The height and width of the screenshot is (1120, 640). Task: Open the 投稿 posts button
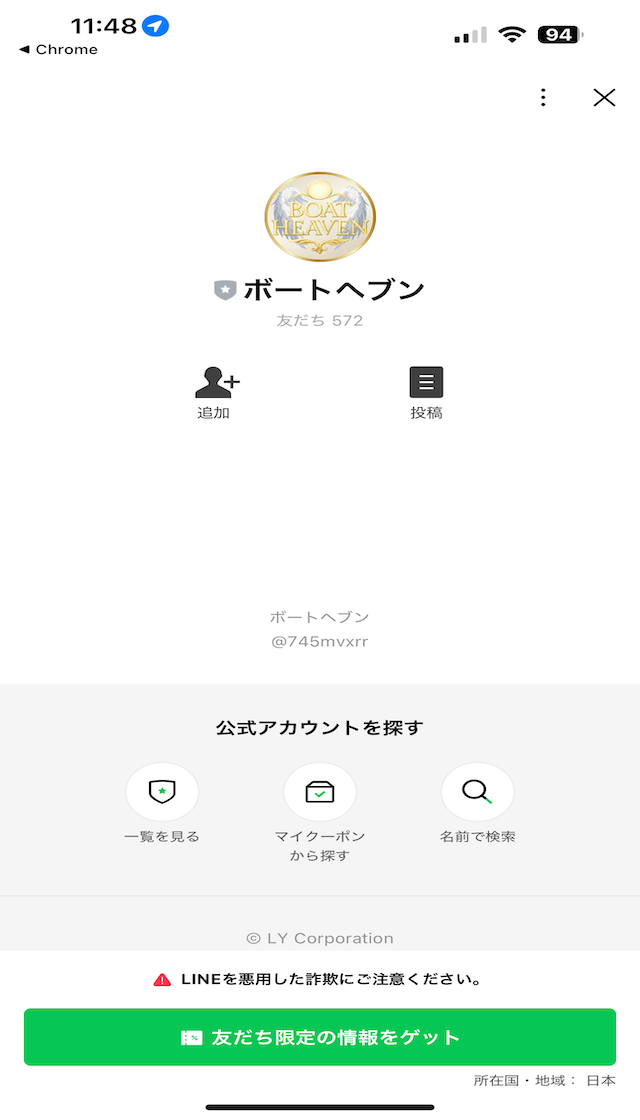coord(426,393)
